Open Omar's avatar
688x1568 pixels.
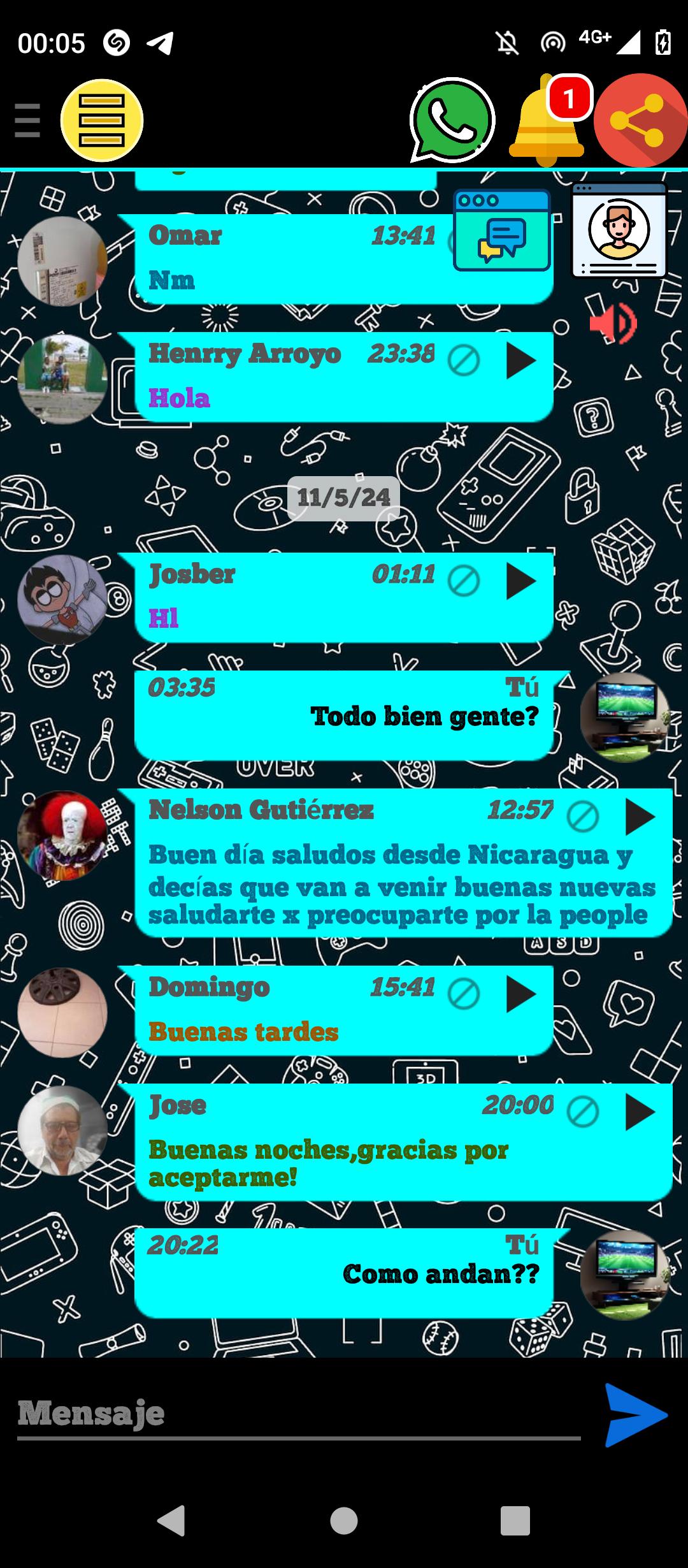click(x=62, y=261)
